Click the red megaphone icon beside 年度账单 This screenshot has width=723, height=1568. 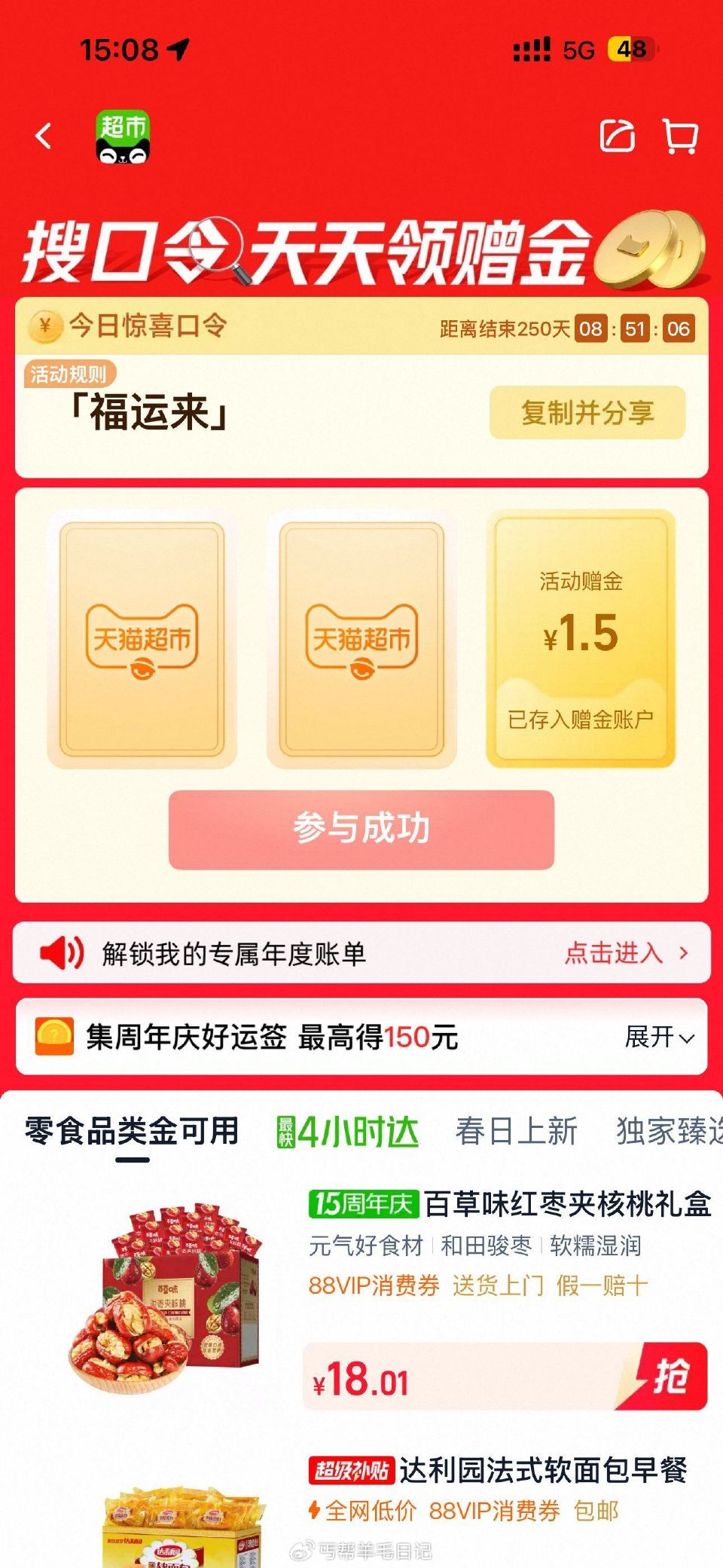coord(62,954)
